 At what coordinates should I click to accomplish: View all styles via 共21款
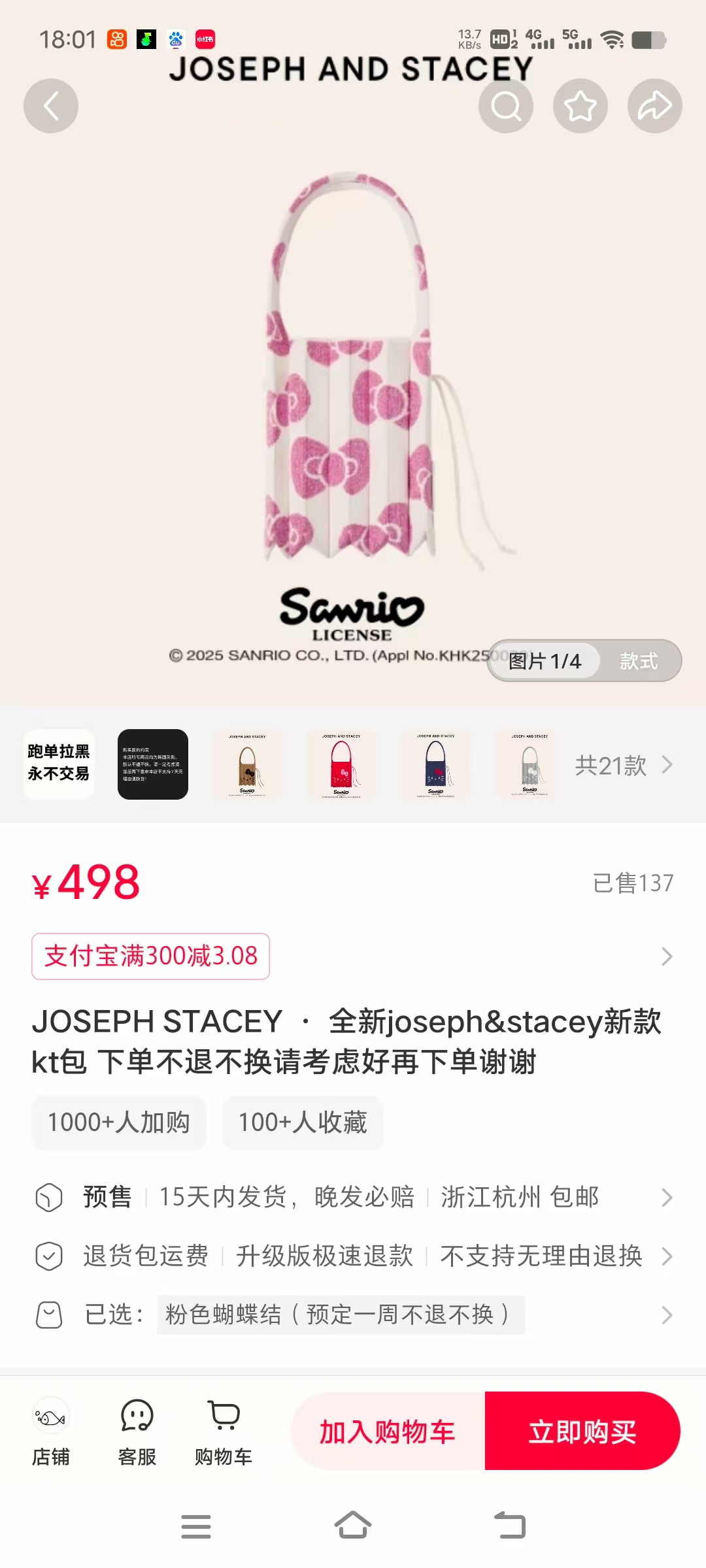624,765
